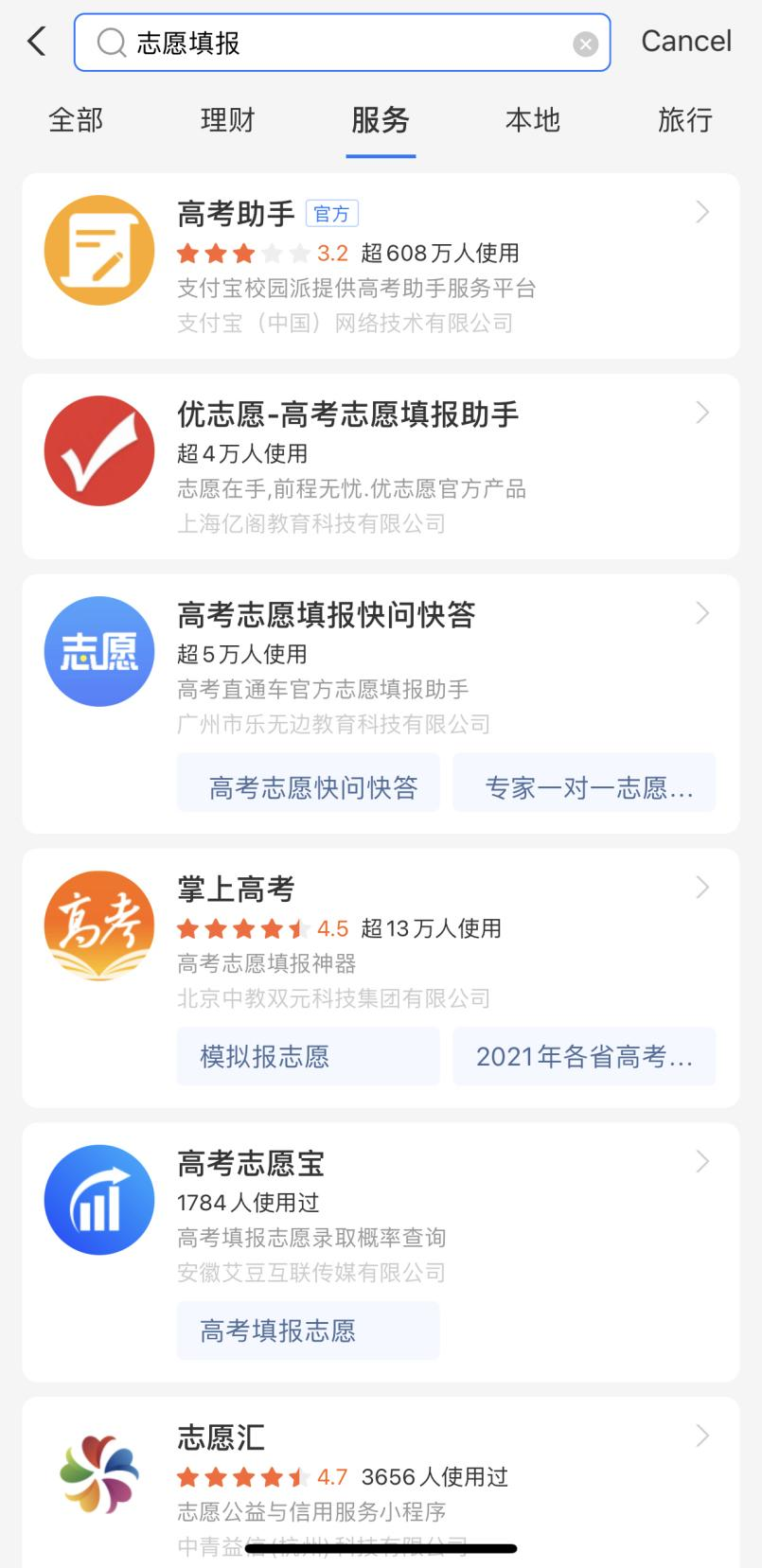Switch to the 全部 tab
Viewport: 762px width, 1568px height.
pyautogui.click(x=75, y=120)
